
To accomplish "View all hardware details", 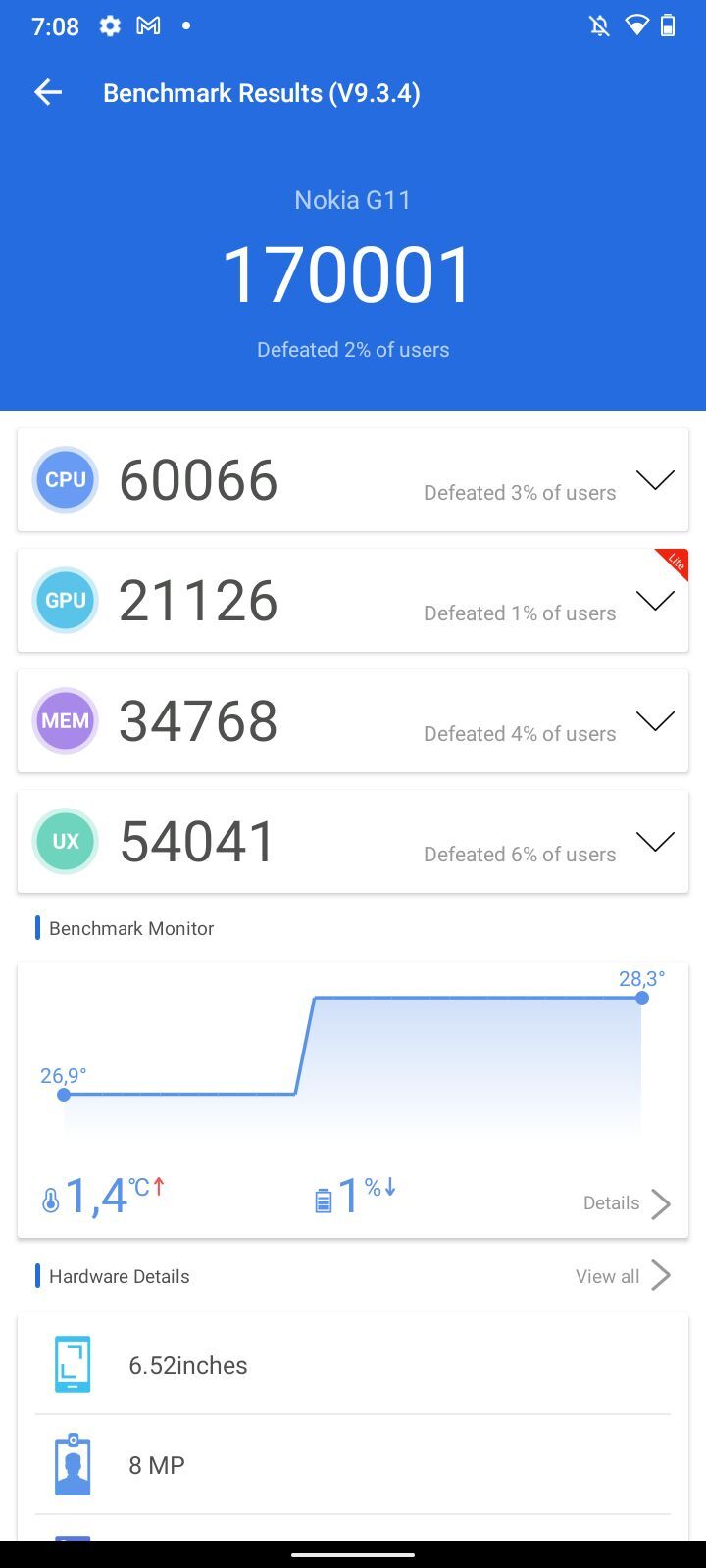I will pyautogui.click(x=623, y=1276).
